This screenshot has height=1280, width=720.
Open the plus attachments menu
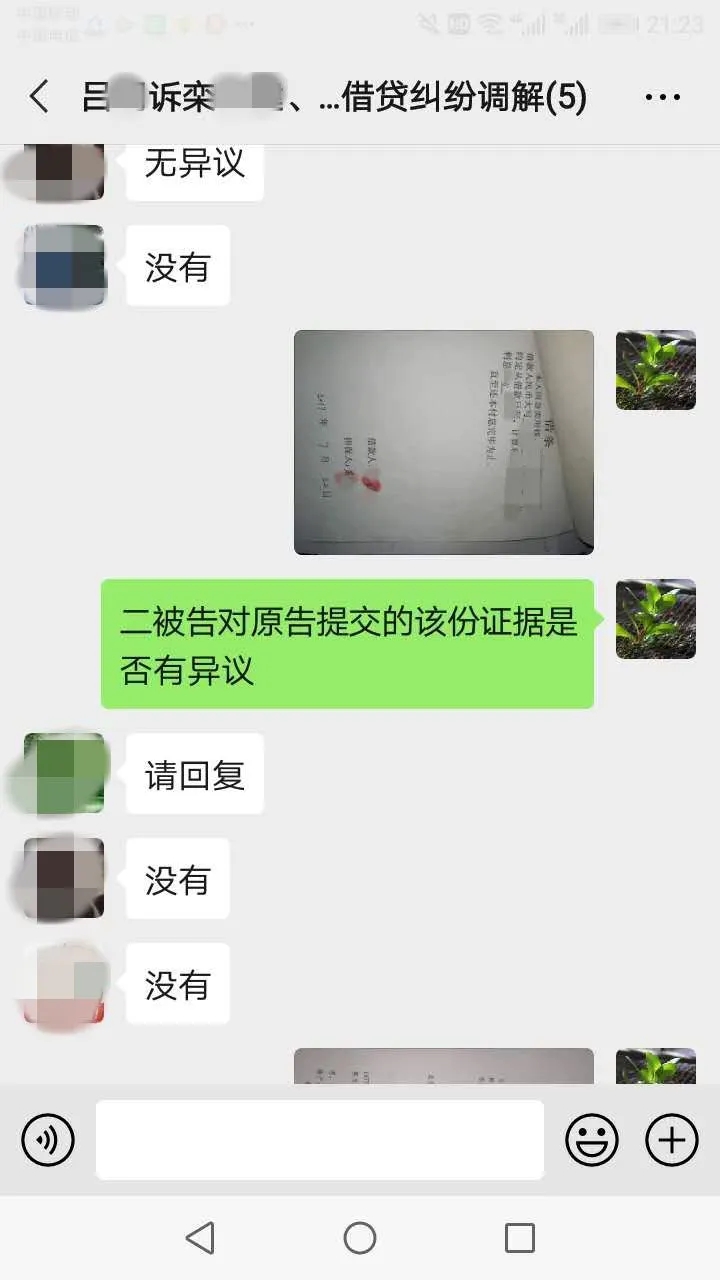671,1139
